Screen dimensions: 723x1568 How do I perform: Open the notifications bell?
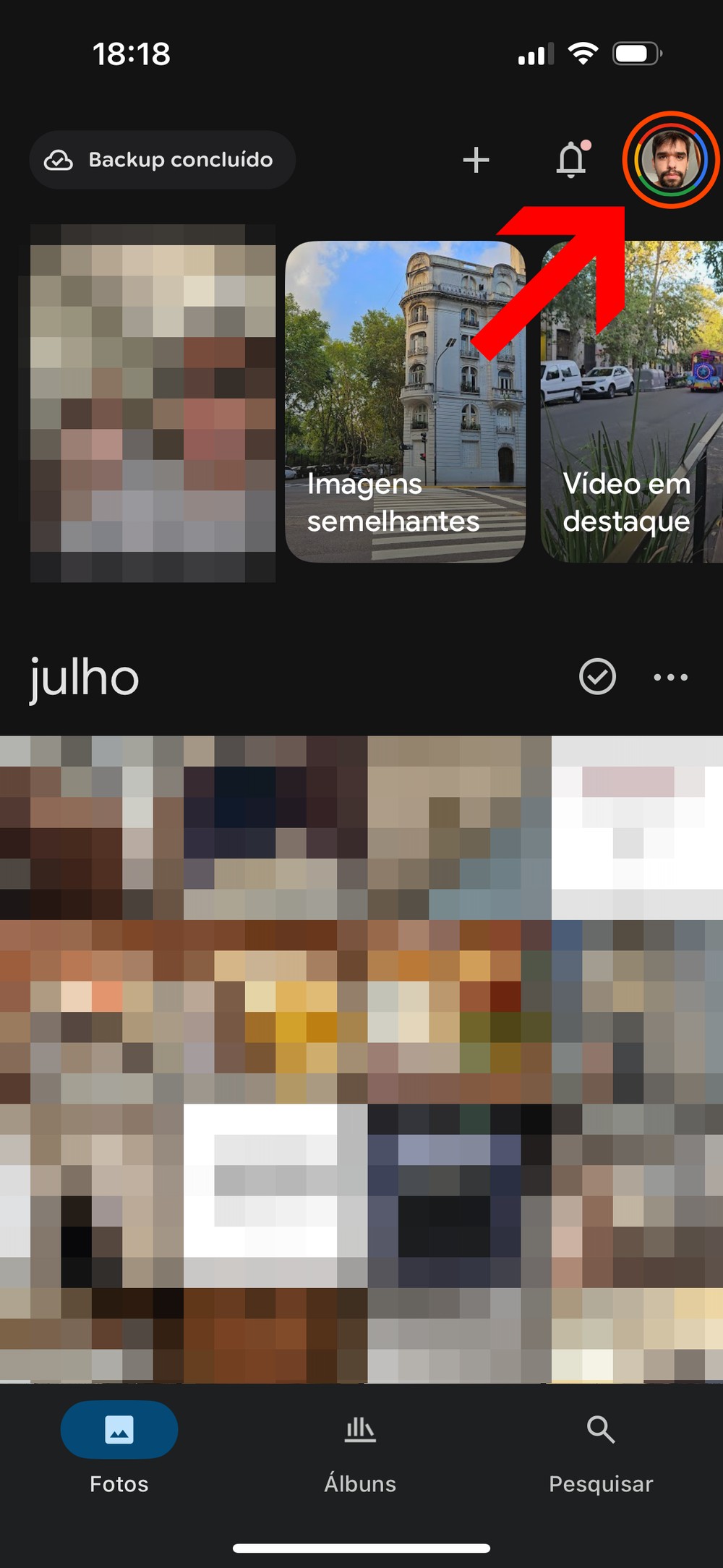(571, 160)
